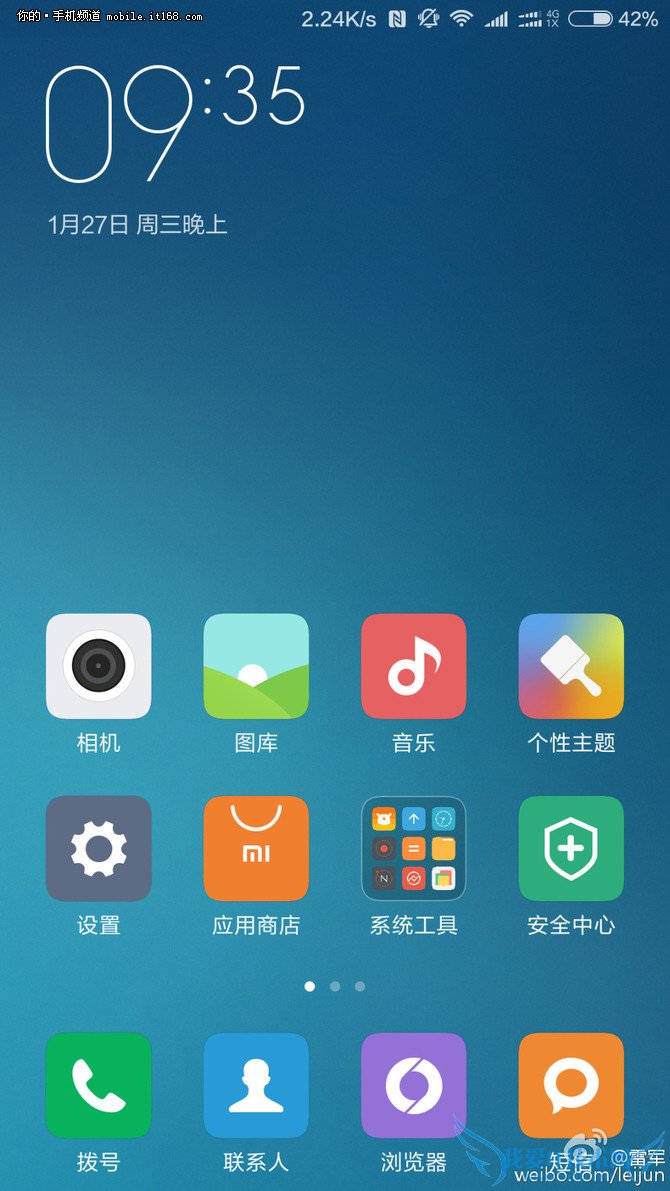The width and height of the screenshot is (670, 1191).
Task: Open 联系人 contacts
Action: 256,1085
